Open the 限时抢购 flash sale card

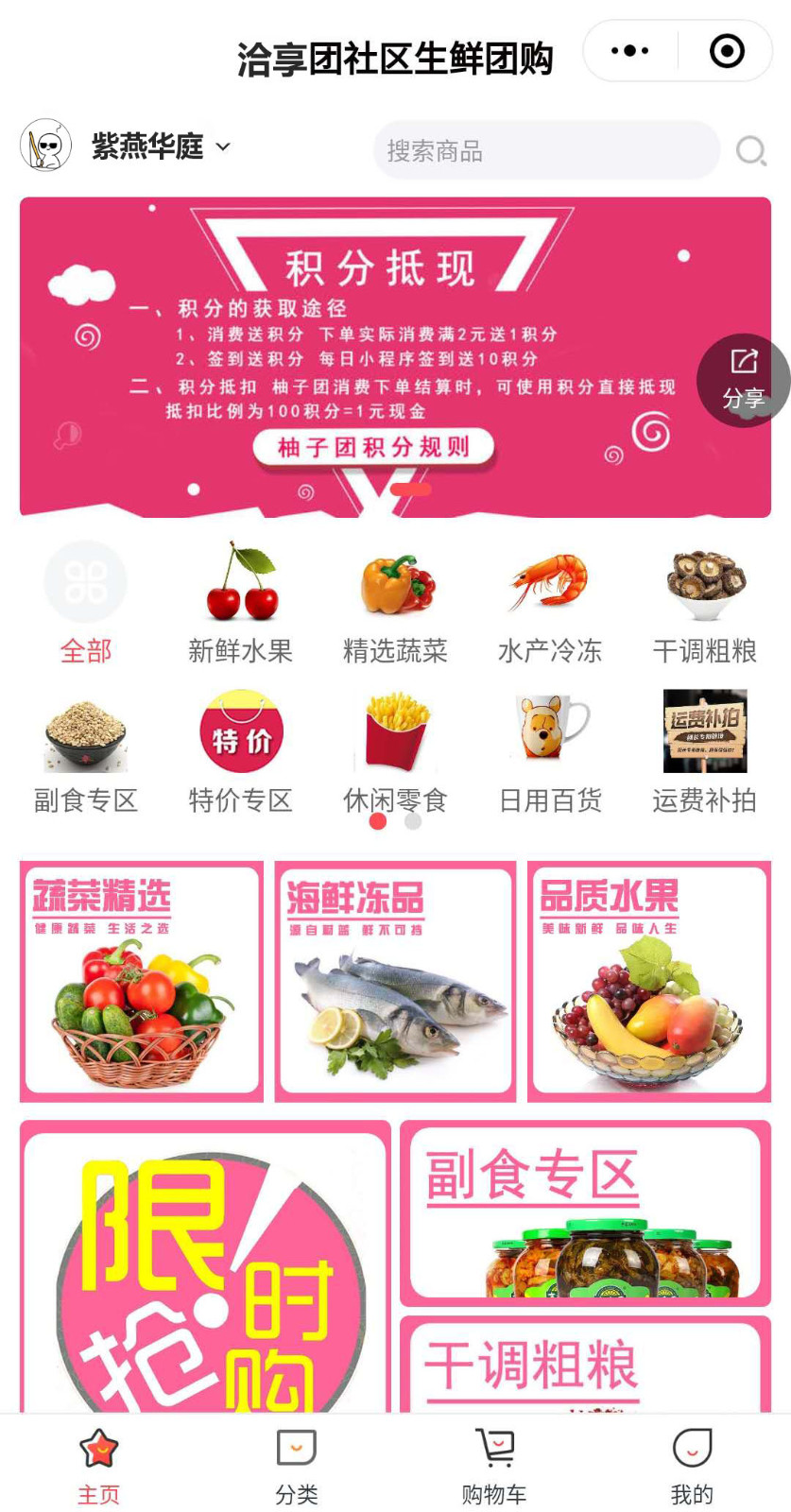[205, 1271]
